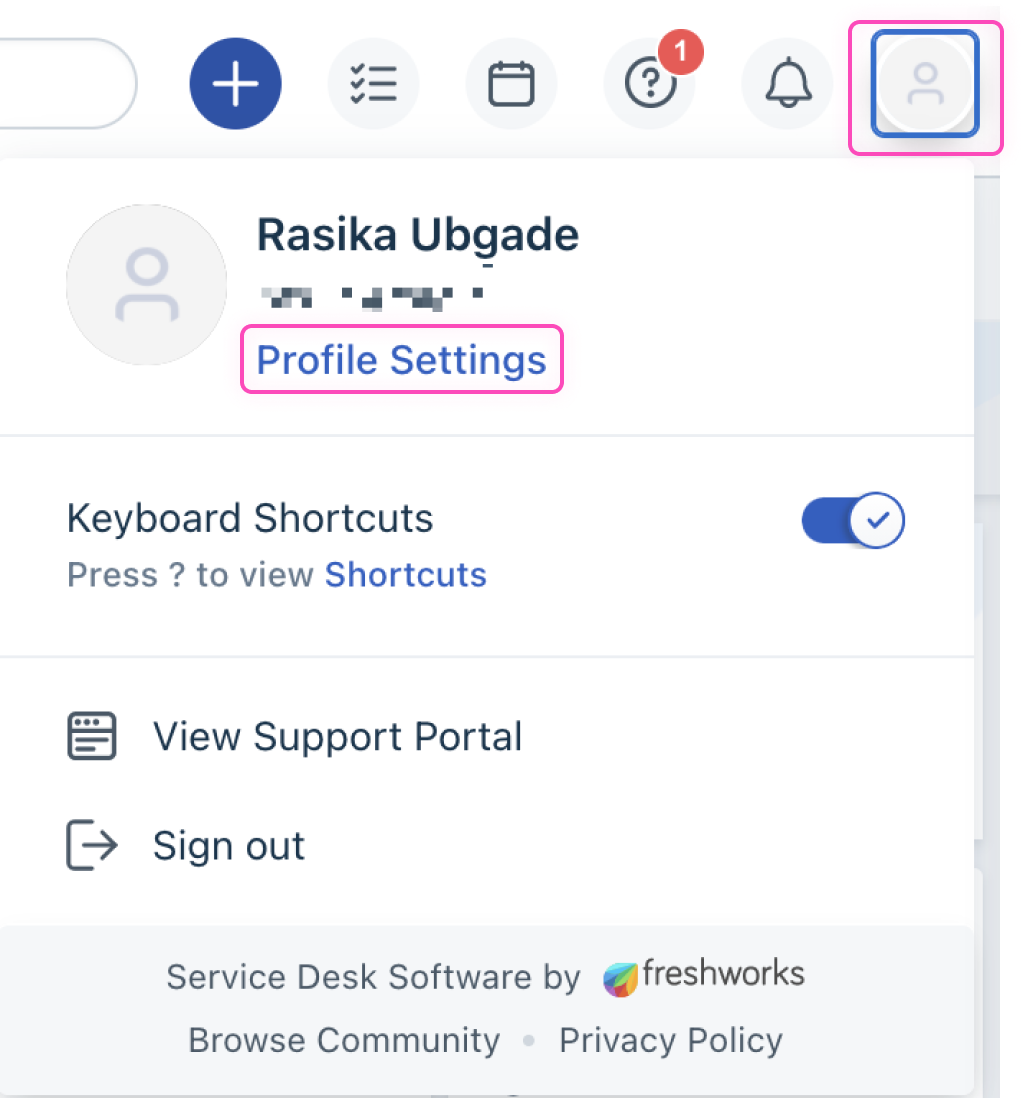Image resolution: width=1024 pixels, height=1098 pixels.
Task: Open the tasks checklist icon
Action: click(x=374, y=85)
